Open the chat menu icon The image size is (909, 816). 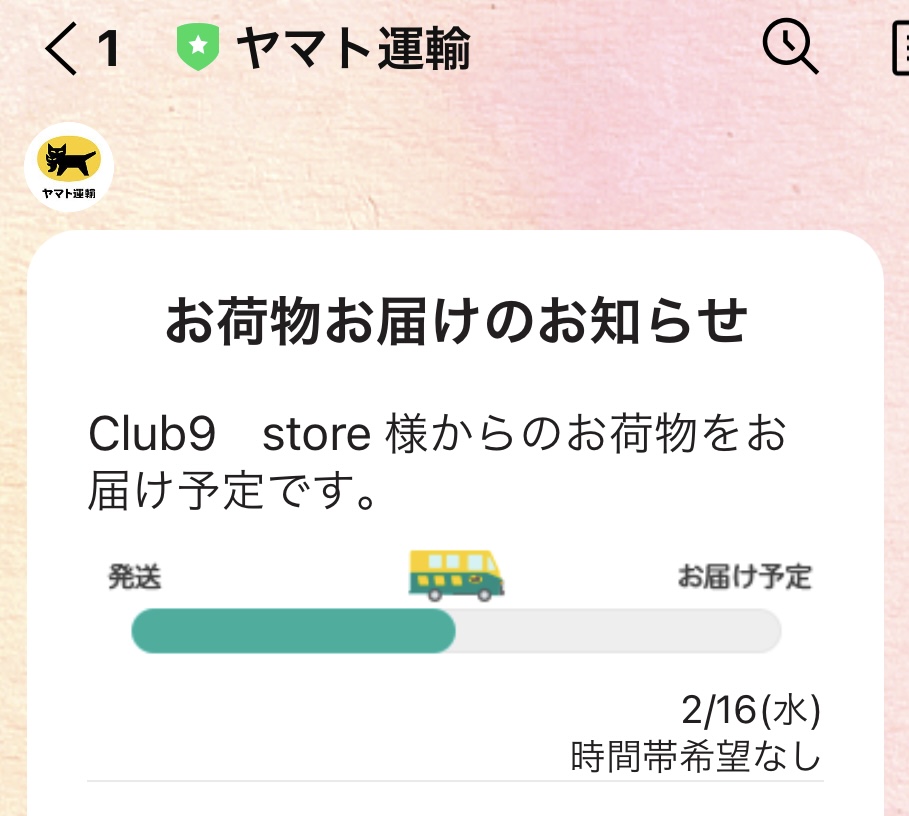899,47
